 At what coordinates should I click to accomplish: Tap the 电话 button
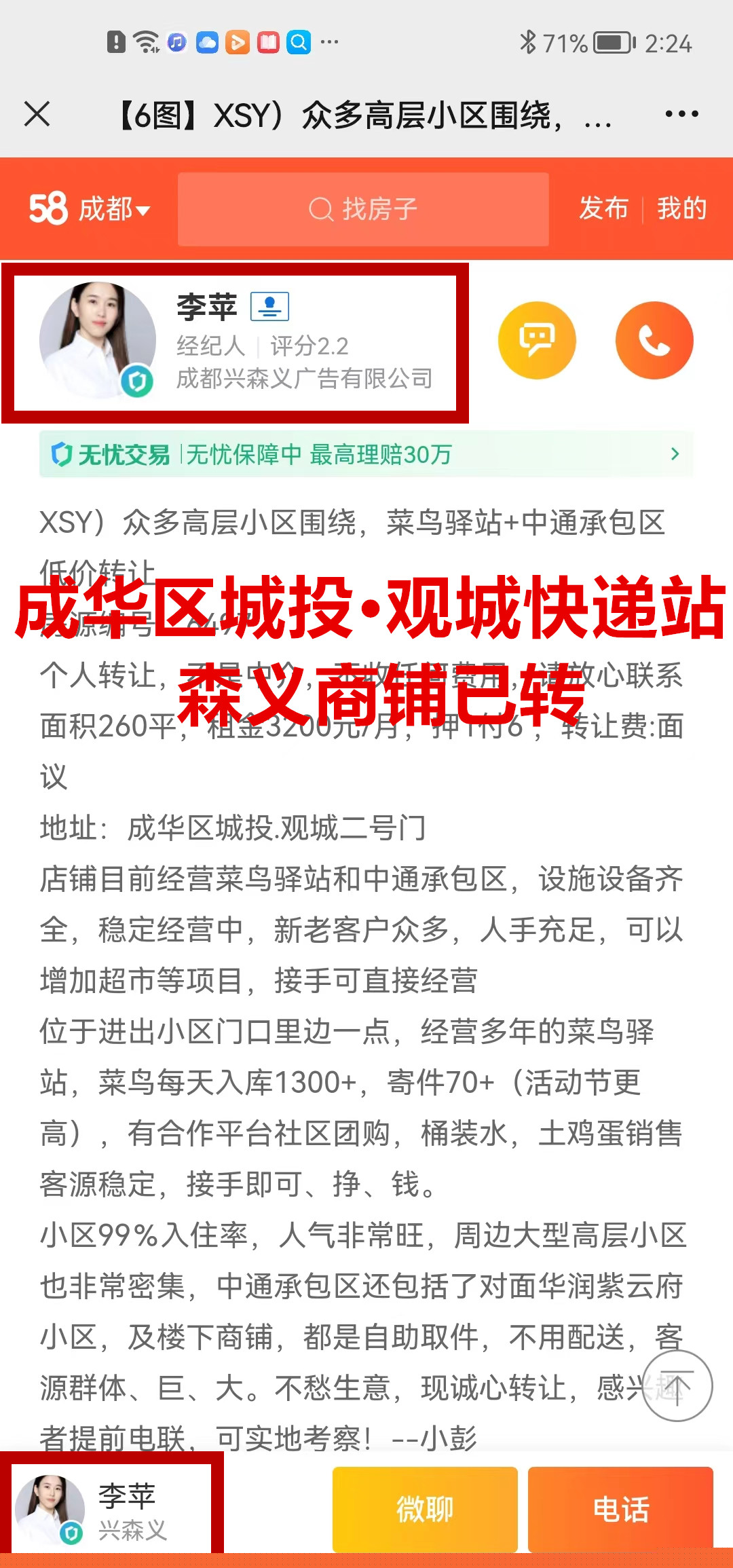coord(620,1509)
